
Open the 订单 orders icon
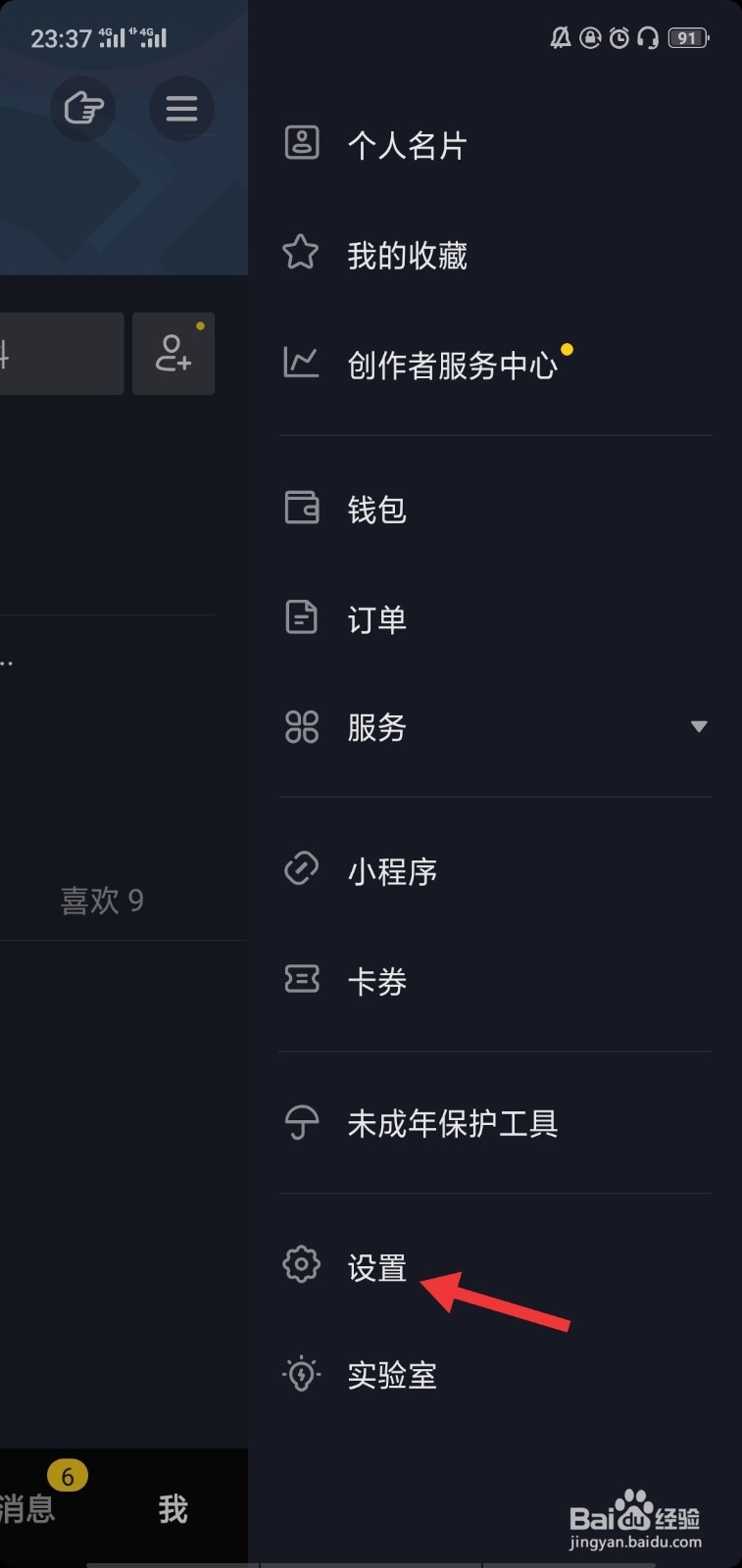pyautogui.click(x=301, y=617)
